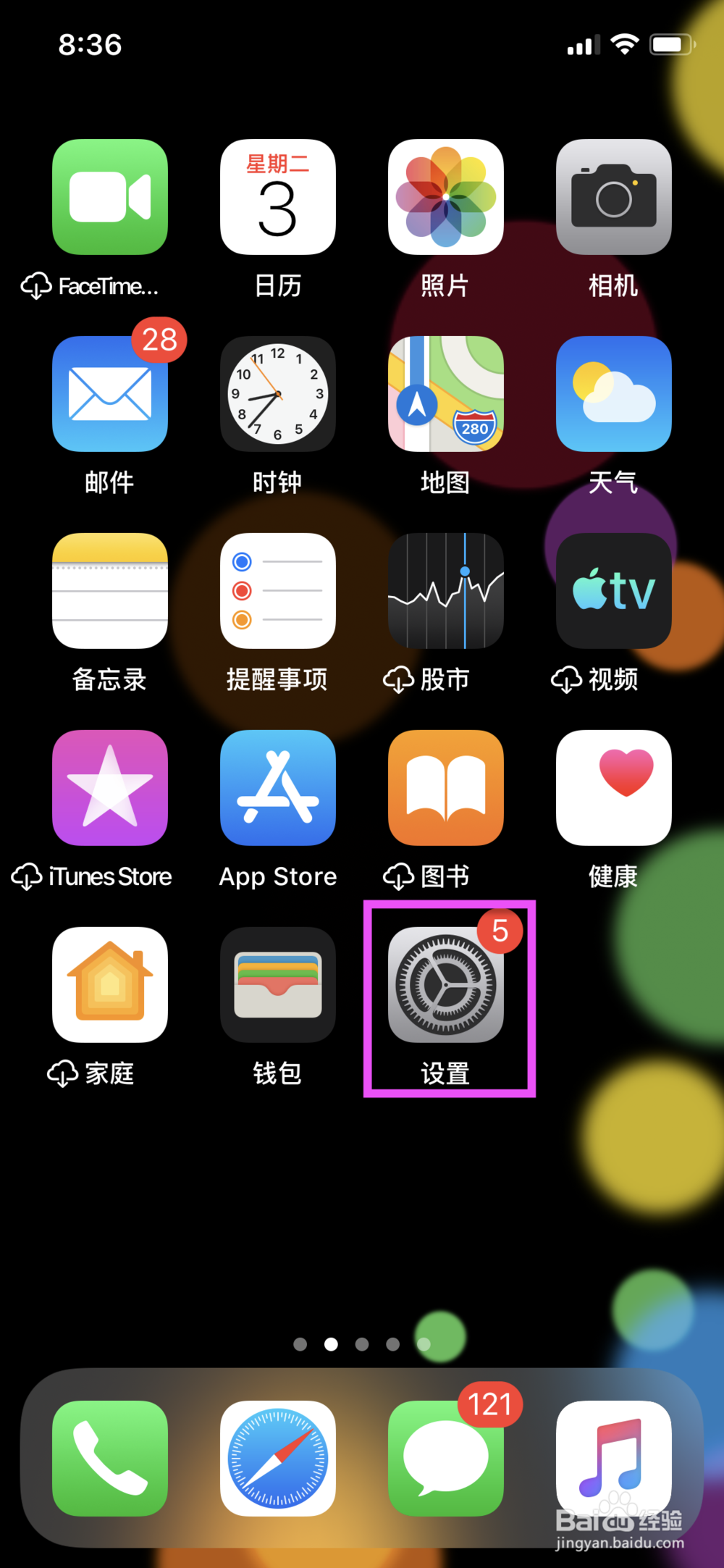This screenshot has height=1568, width=724.
Task: Launch 地图 Maps
Action: (446, 394)
